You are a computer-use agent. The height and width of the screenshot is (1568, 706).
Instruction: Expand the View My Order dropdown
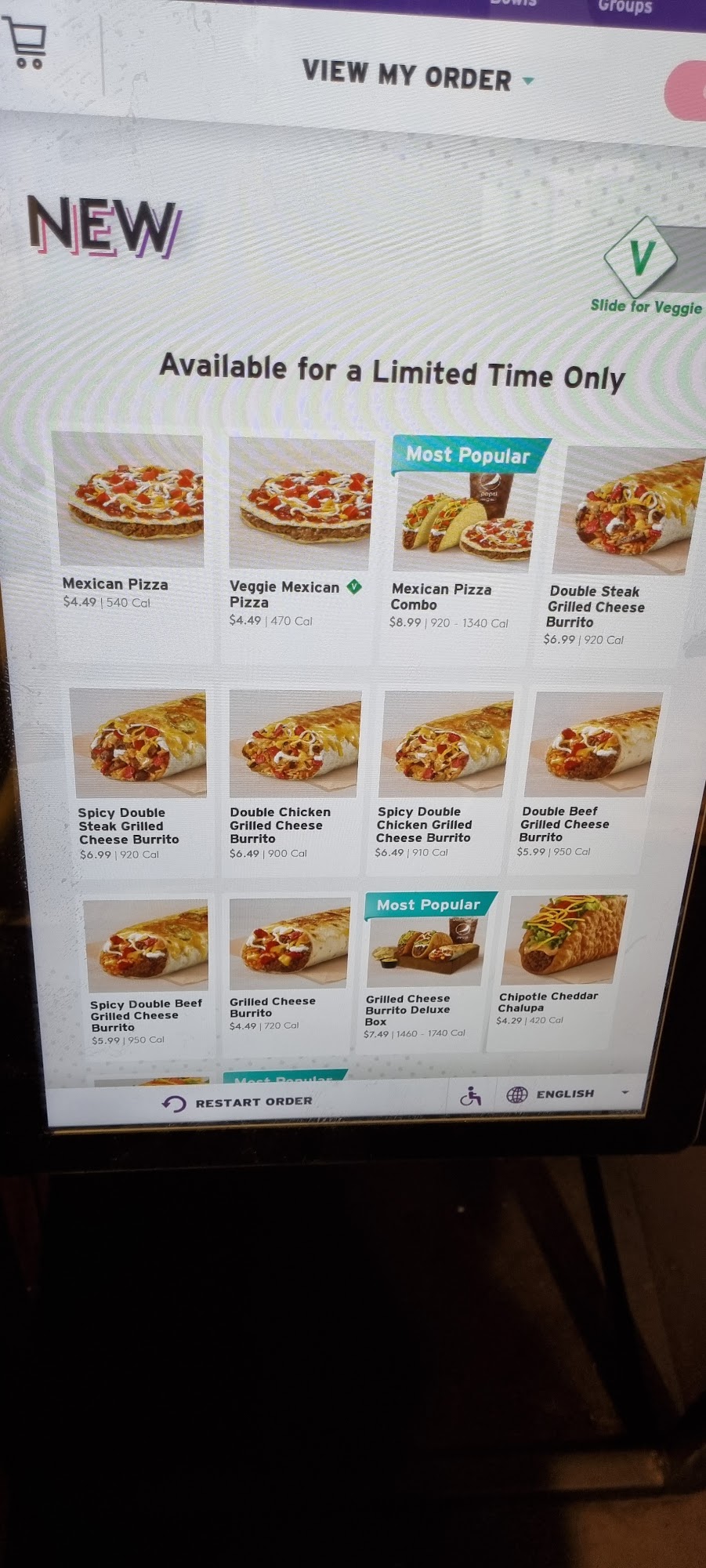(418, 77)
